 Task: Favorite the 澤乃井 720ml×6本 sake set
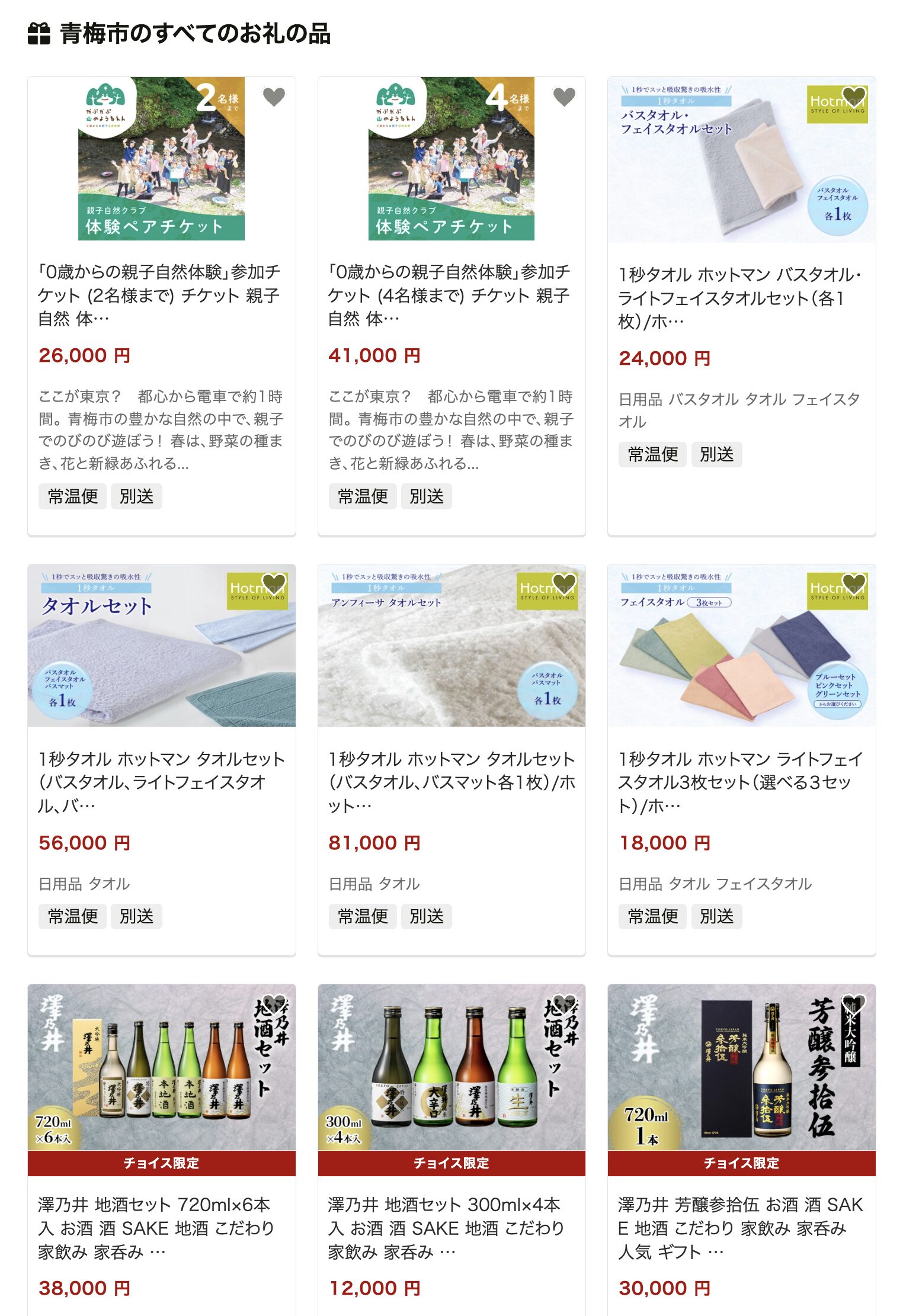274,1003
